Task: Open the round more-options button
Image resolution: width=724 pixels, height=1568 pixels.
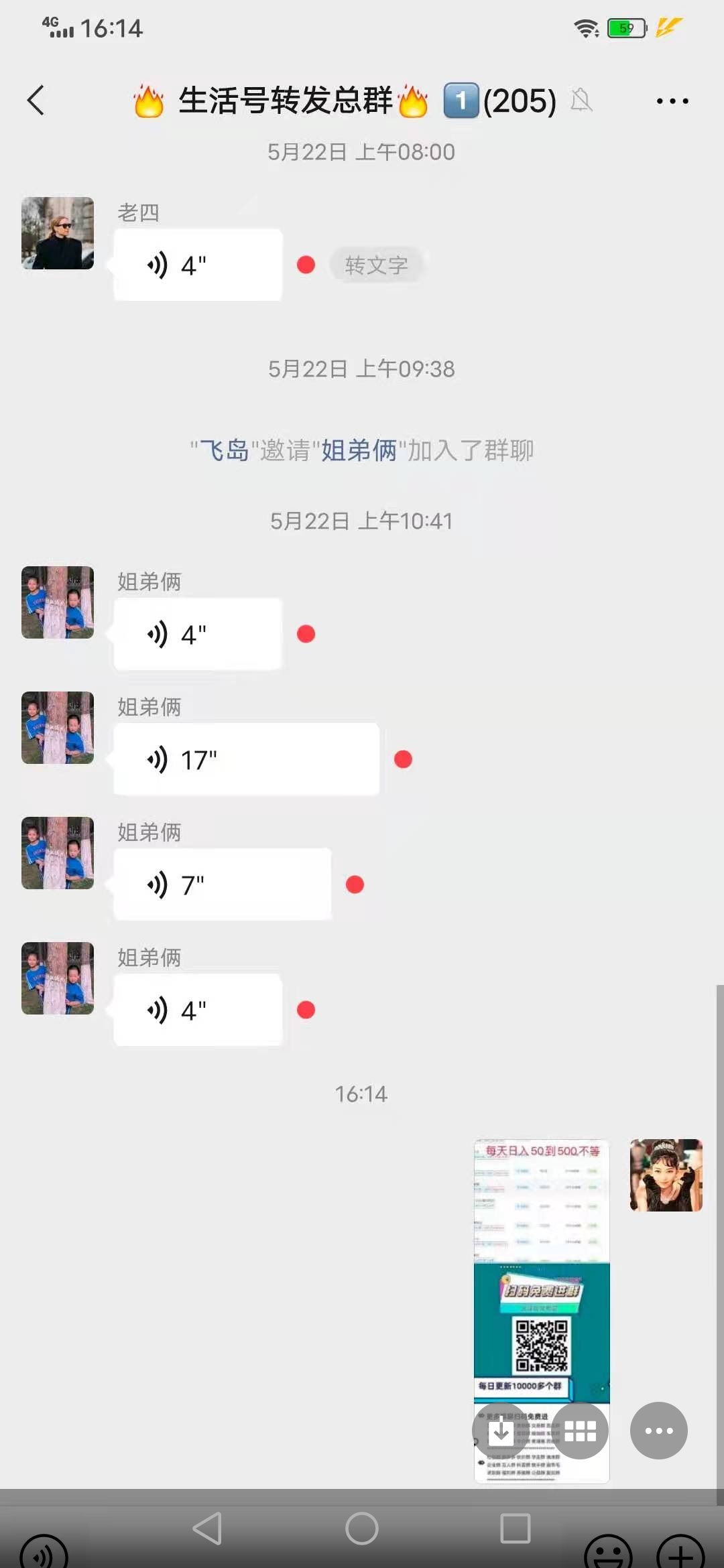Action: point(658,1431)
